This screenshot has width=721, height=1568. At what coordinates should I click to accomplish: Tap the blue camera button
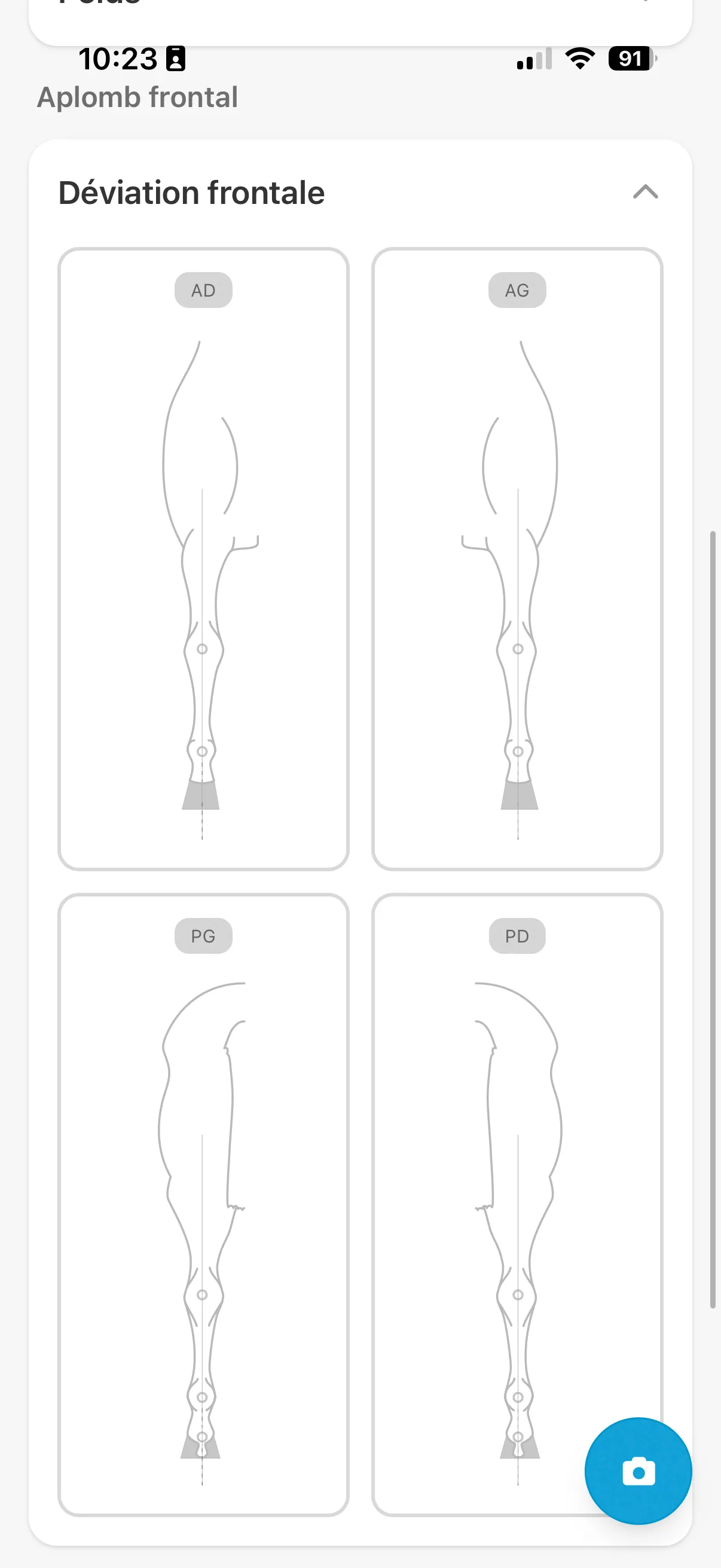[638, 1471]
